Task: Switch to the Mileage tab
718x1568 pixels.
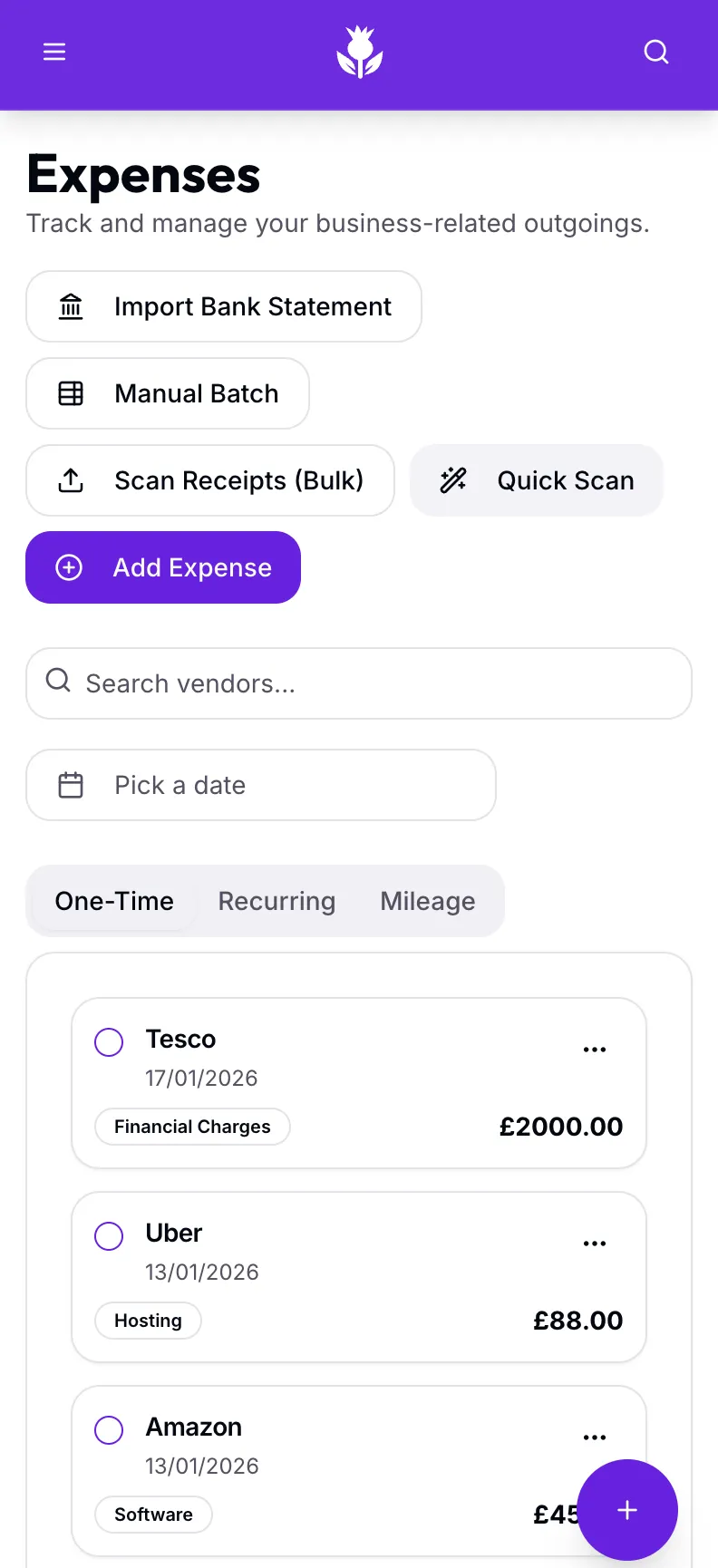Action: point(427,901)
